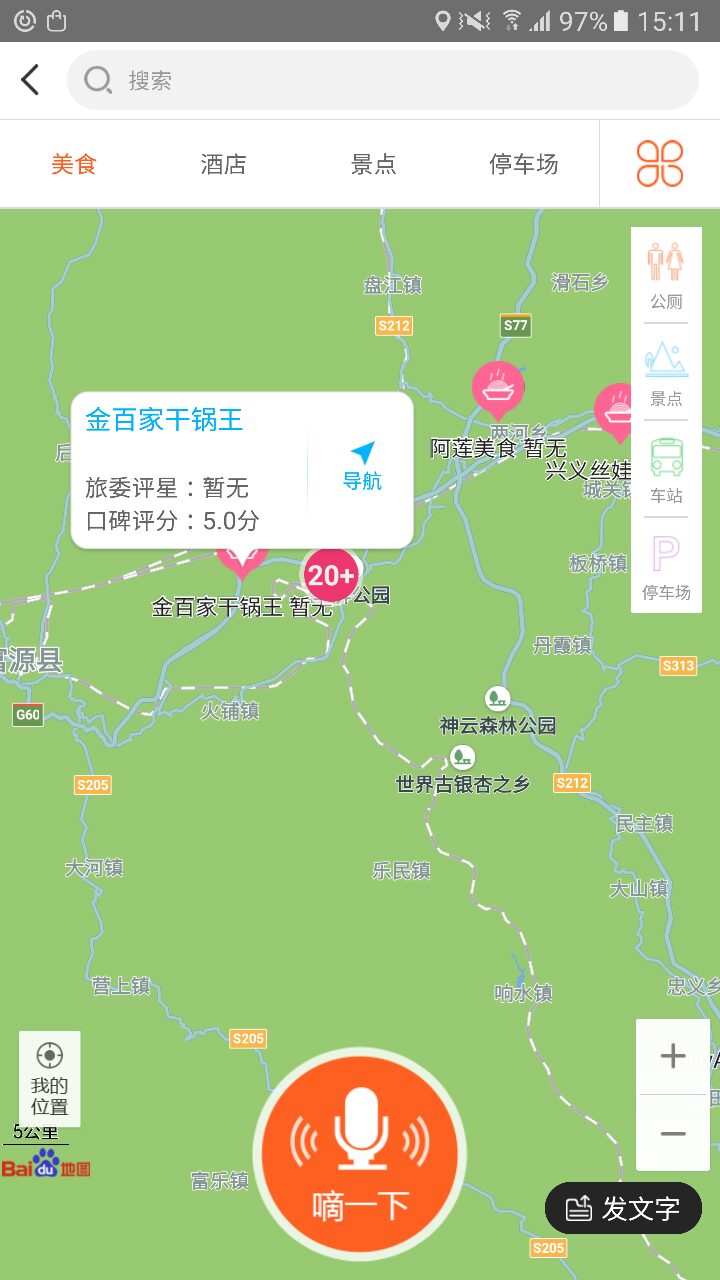Select the 阿莲美食 map pin
Image resolution: width=720 pixels, height=1280 pixels.
pos(498,387)
